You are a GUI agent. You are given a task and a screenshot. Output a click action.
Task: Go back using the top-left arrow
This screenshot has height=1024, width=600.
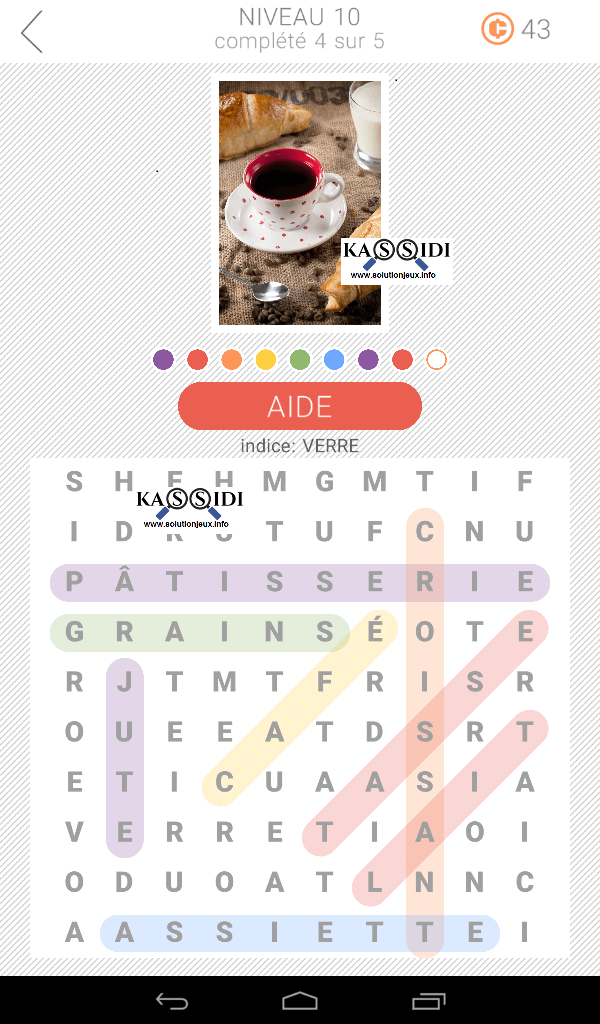[x=33, y=32]
